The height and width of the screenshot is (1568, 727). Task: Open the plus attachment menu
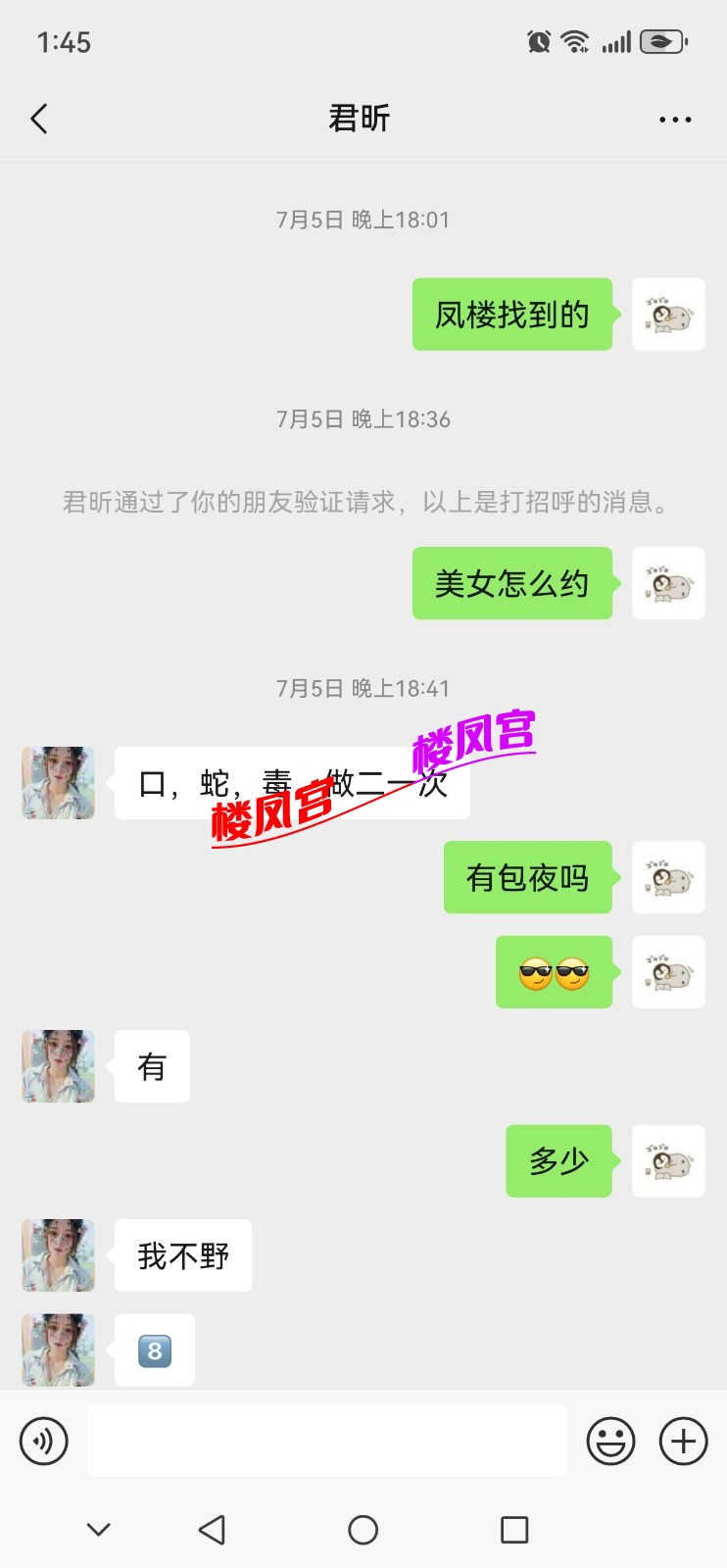click(x=683, y=1441)
